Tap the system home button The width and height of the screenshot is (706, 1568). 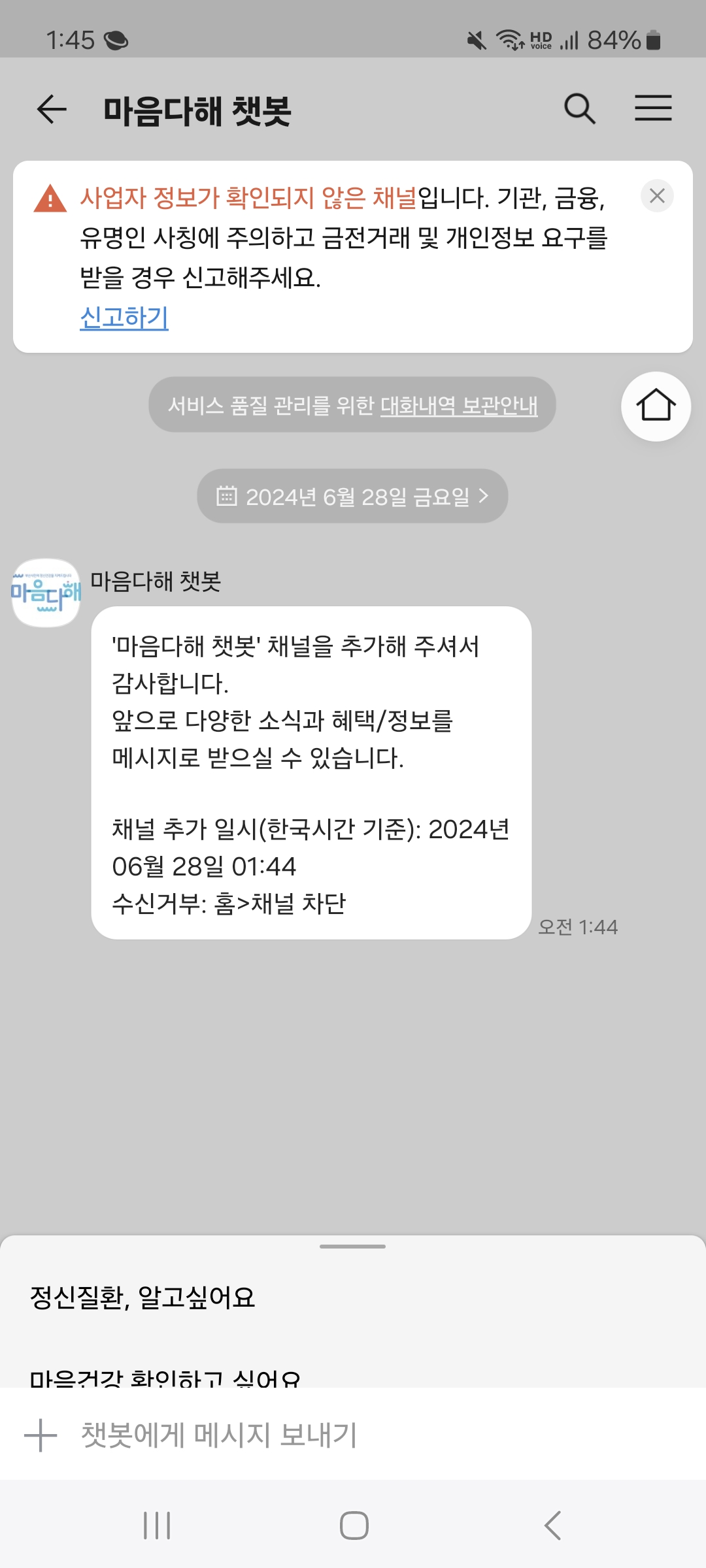pos(354,1526)
